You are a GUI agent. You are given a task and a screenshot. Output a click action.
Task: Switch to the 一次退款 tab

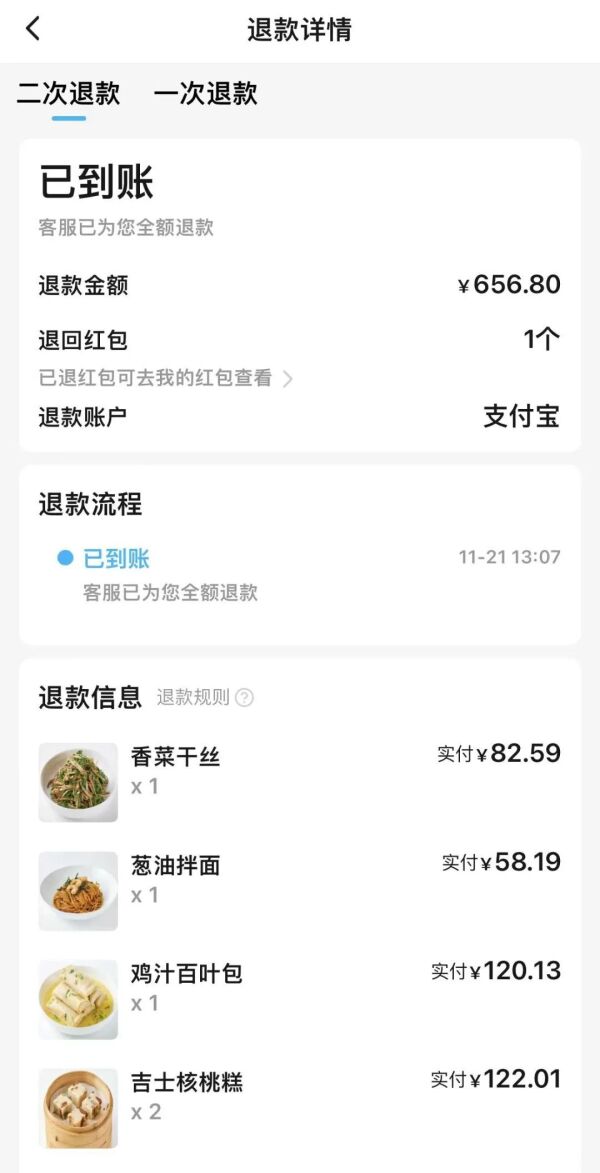pyautogui.click(x=205, y=94)
